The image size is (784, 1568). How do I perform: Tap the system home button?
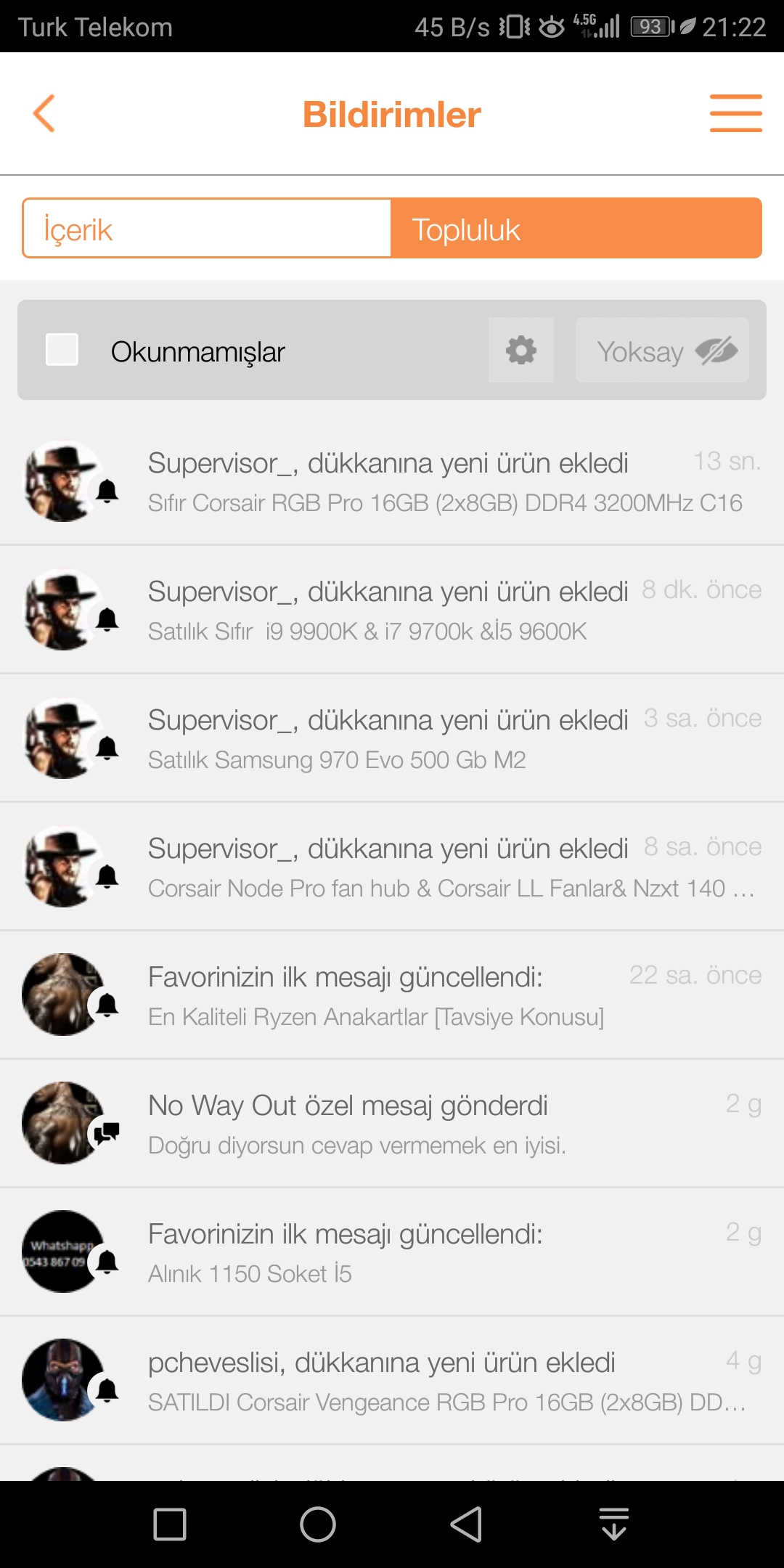coord(318,1524)
